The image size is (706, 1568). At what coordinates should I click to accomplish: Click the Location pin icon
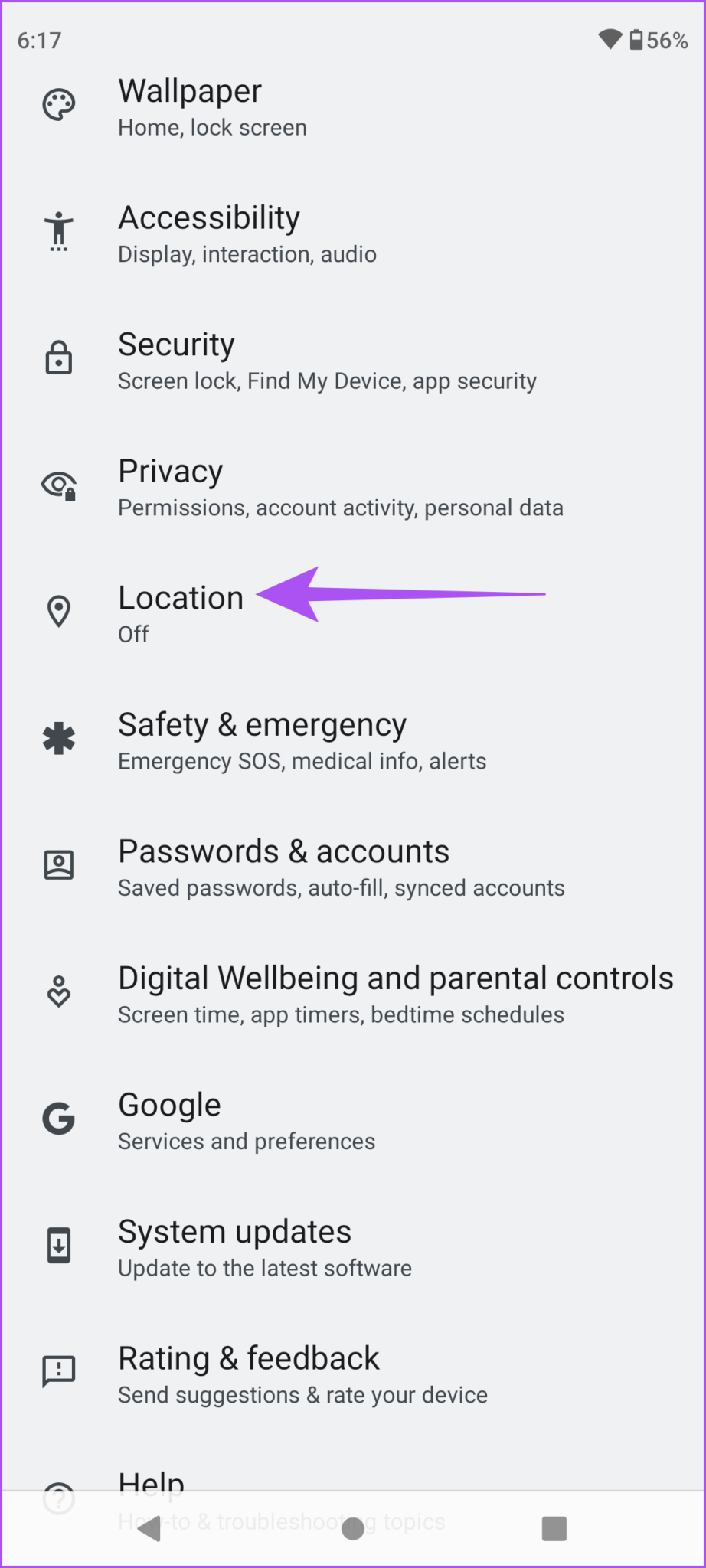(59, 610)
